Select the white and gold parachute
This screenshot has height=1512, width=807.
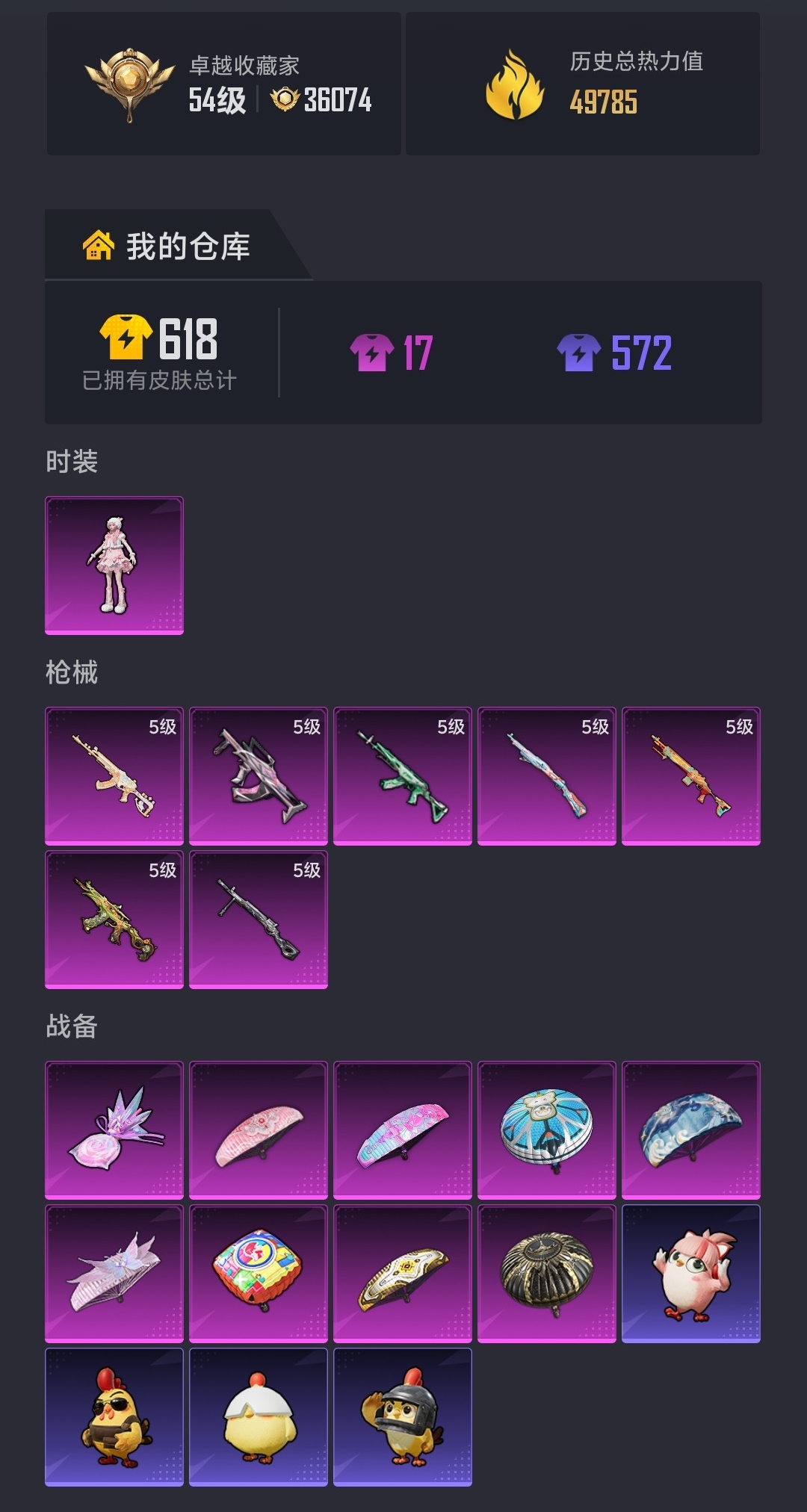coord(402,1273)
